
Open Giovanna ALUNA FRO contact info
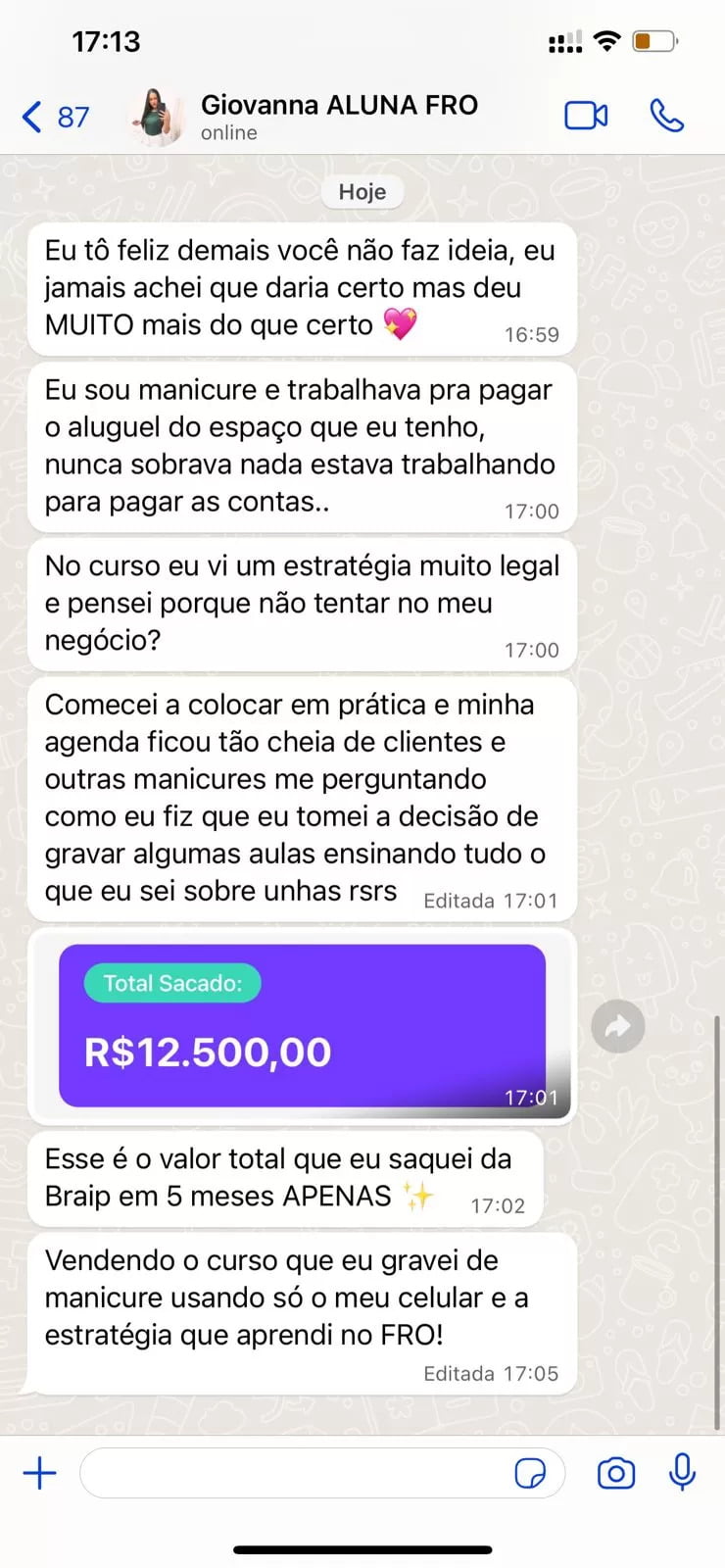click(339, 117)
